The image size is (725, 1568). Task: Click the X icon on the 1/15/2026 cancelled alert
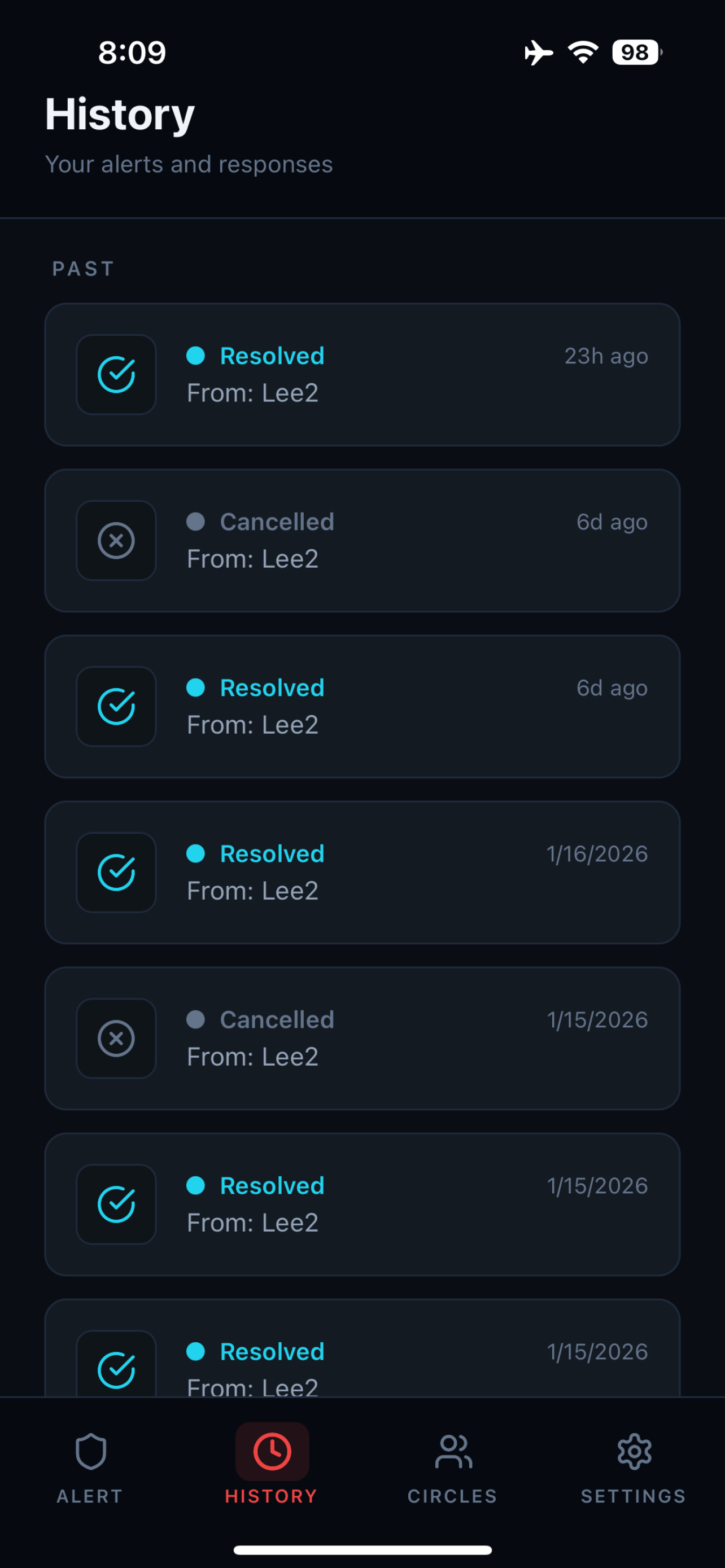click(x=116, y=1039)
